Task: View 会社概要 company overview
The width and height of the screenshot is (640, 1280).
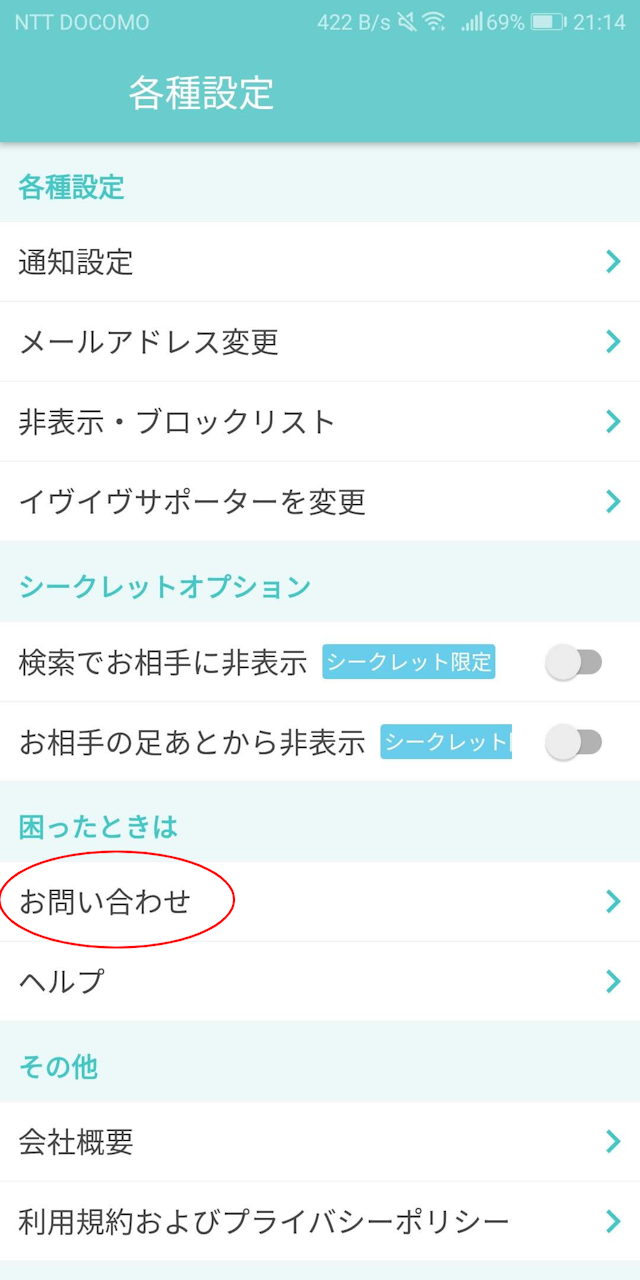Action: coord(320,1142)
